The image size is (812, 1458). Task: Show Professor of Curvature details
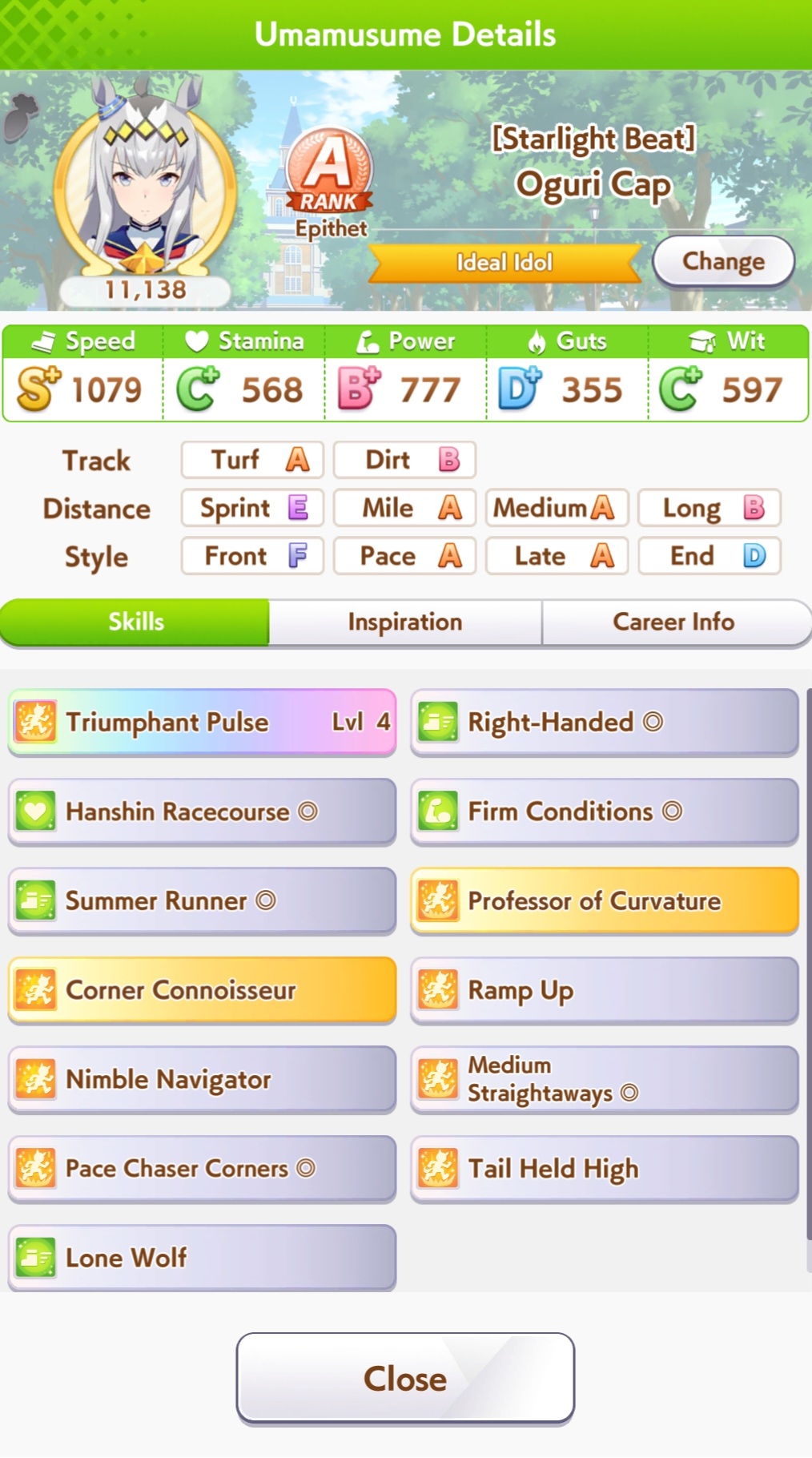point(605,900)
